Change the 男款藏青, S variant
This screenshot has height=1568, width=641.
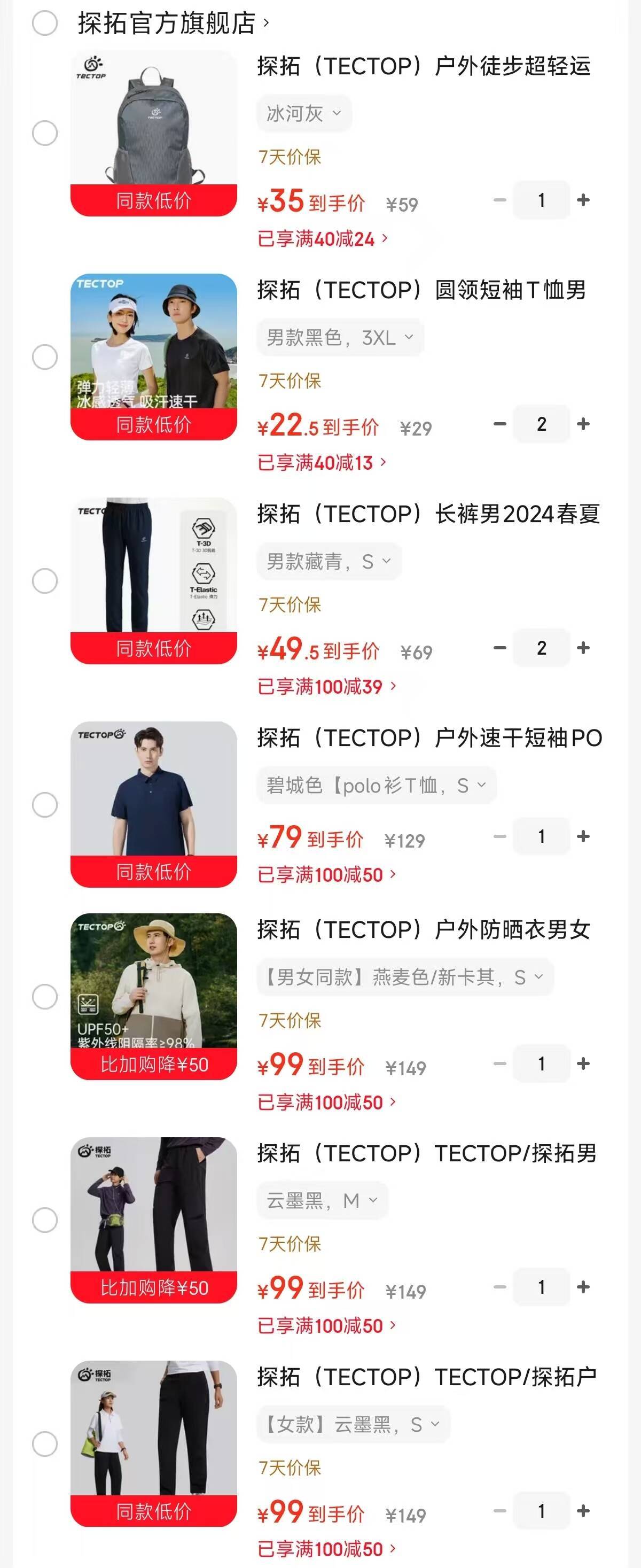(x=329, y=561)
